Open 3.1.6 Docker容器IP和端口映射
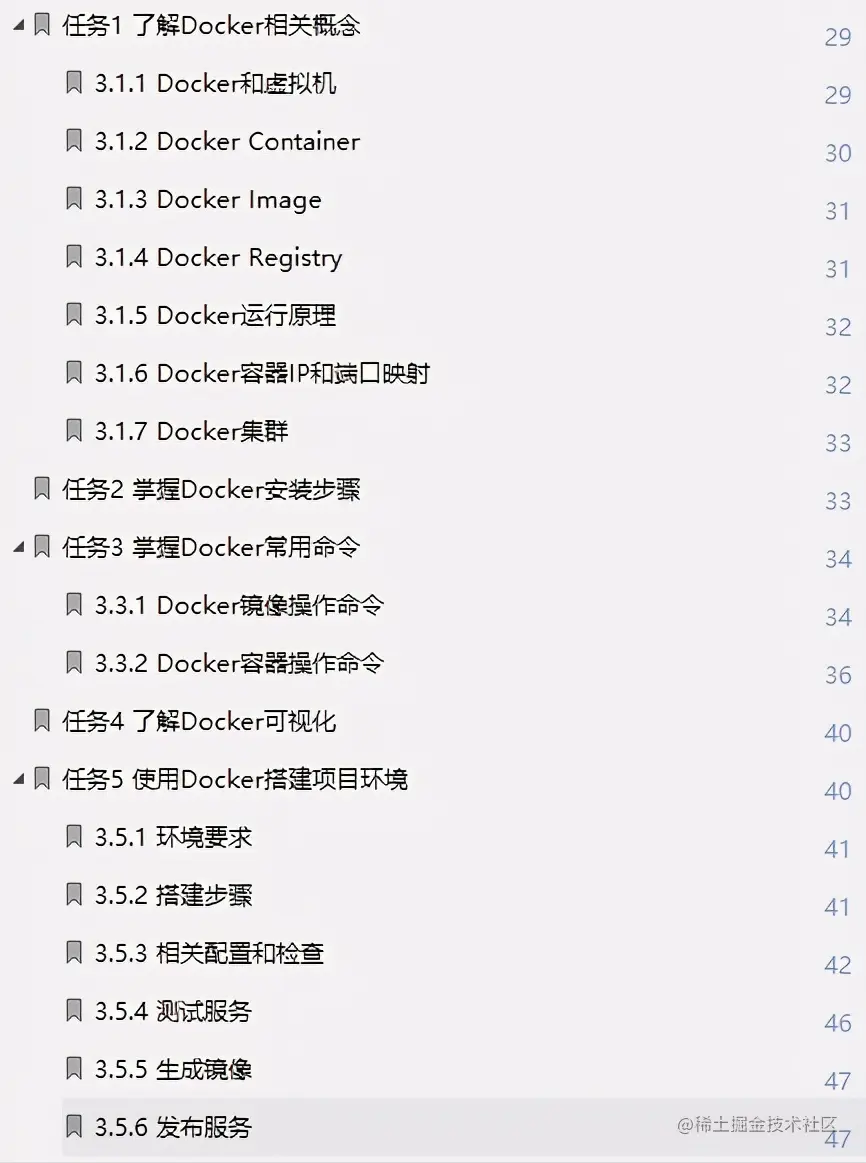 (262, 373)
